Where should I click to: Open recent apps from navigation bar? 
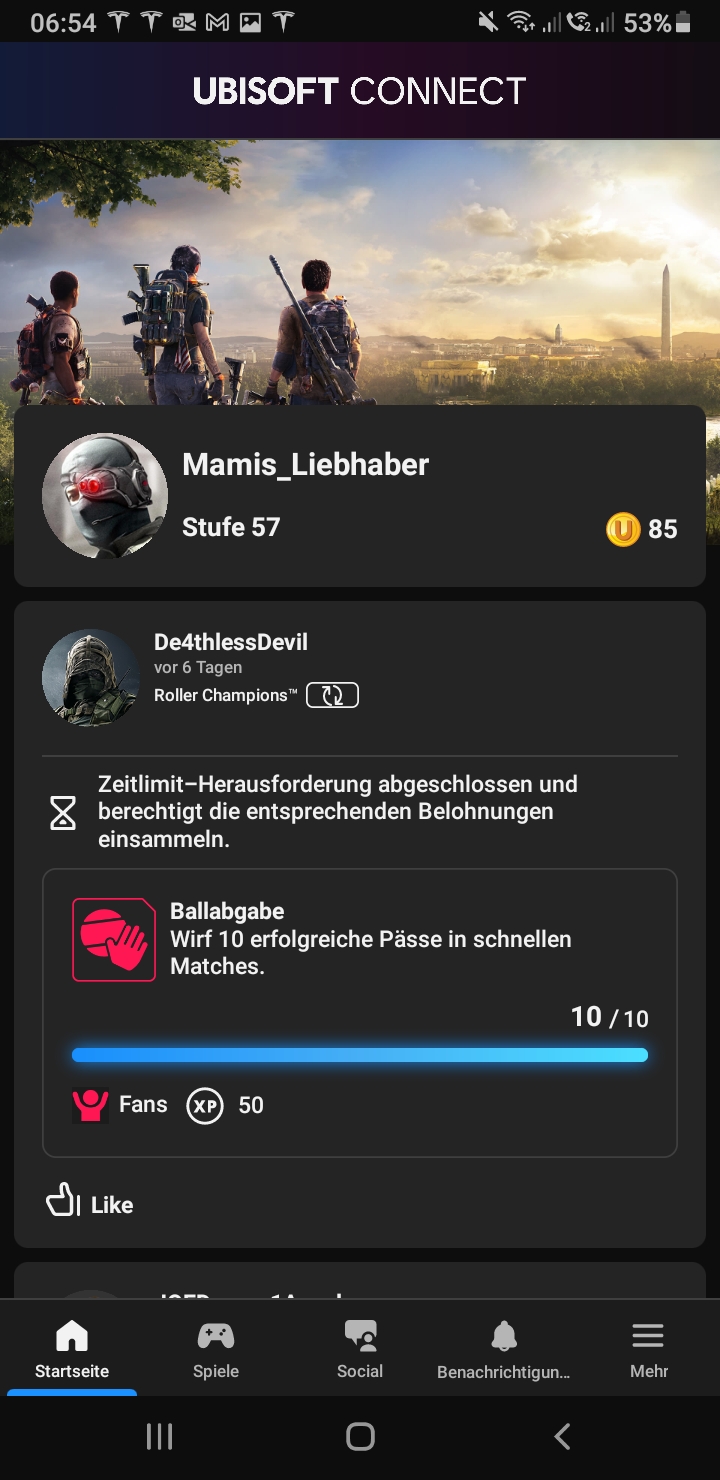[x=159, y=1437]
